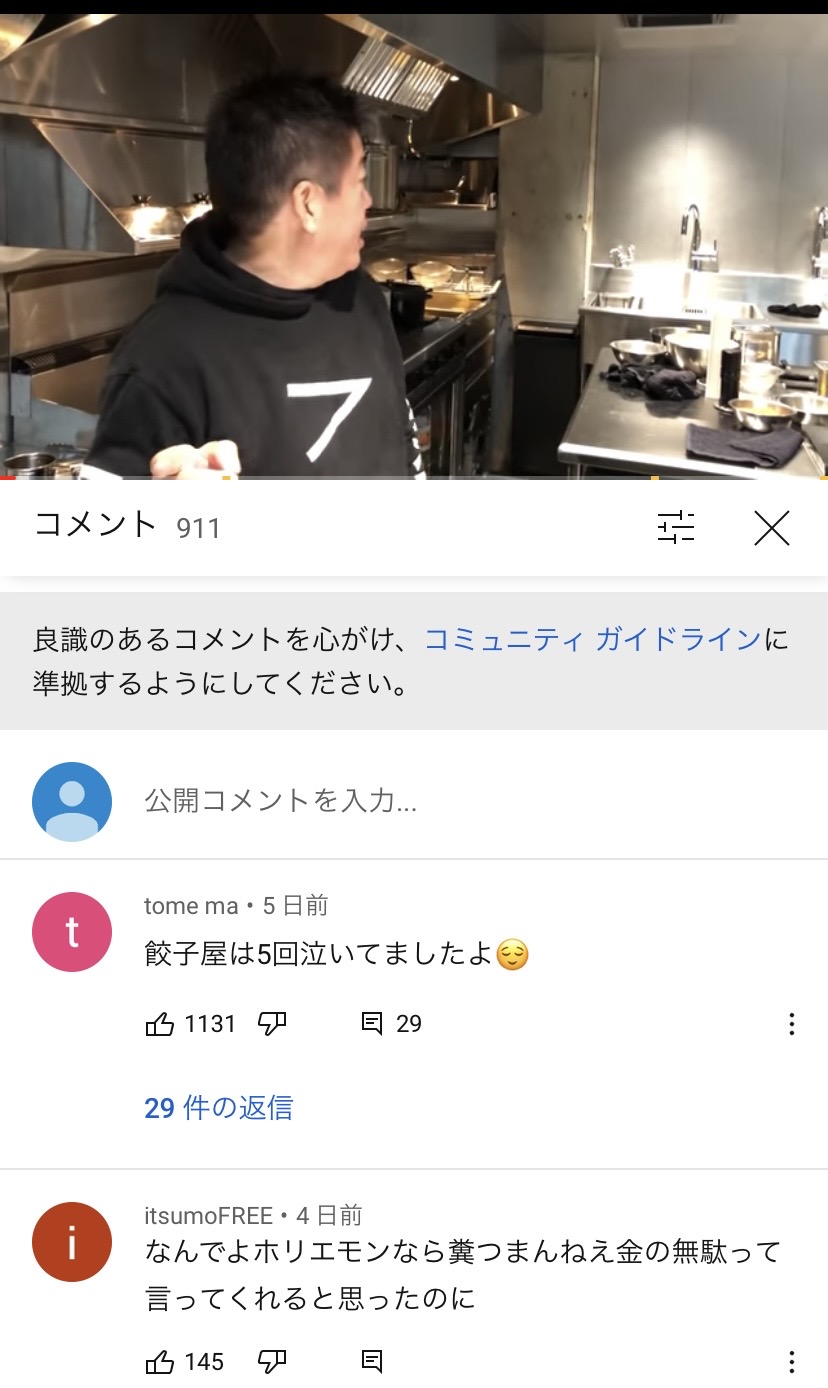
Task: Like itsumoFREE's comment
Action: (160, 1362)
